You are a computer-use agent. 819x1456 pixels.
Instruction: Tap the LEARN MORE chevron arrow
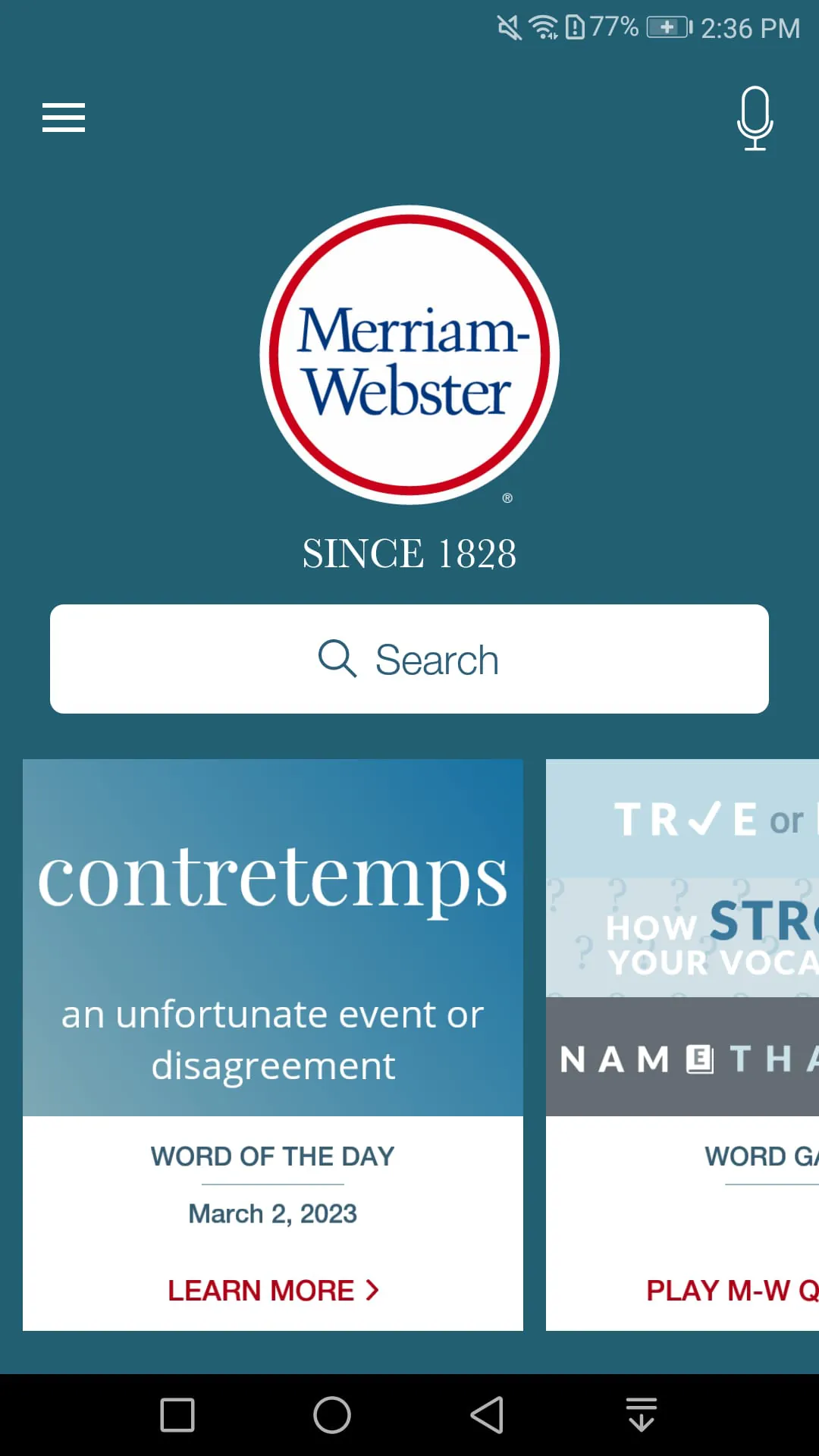pyautogui.click(x=371, y=1290)
